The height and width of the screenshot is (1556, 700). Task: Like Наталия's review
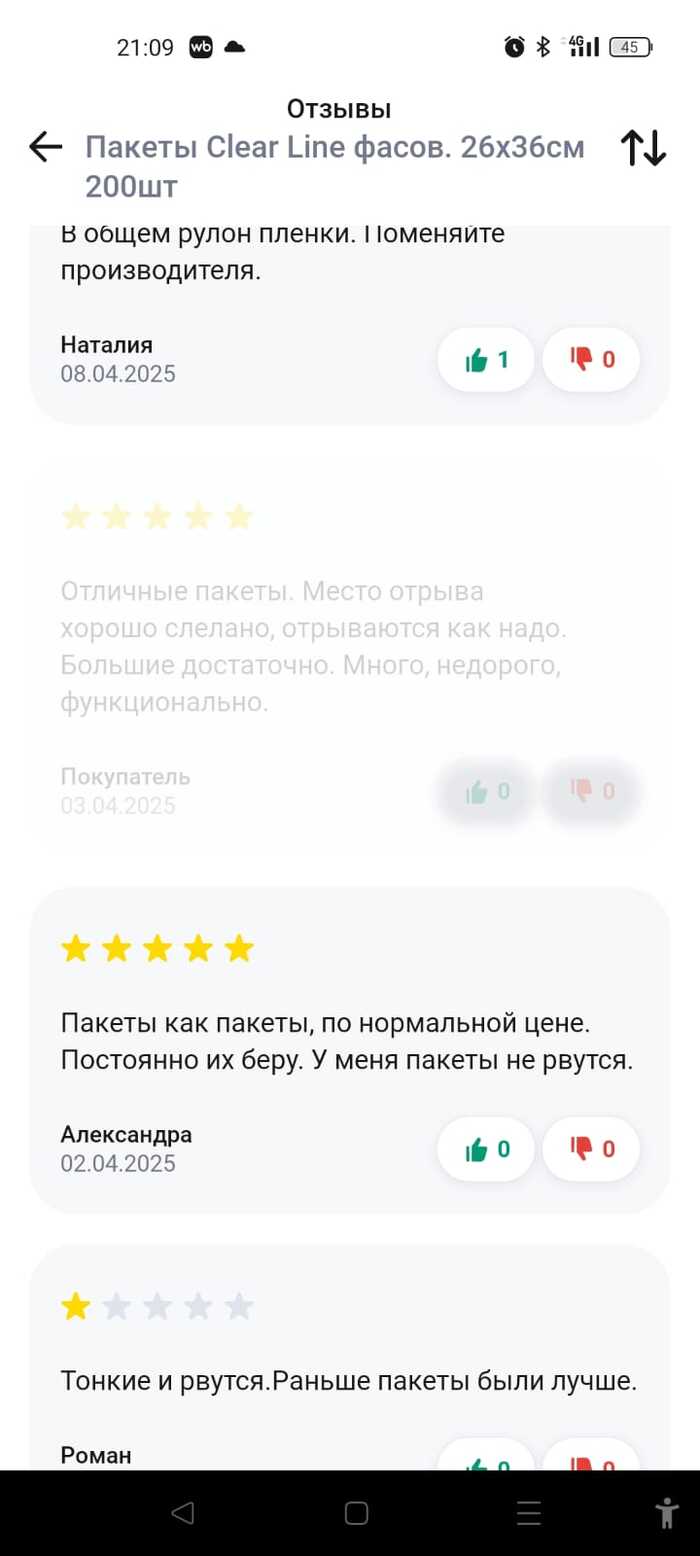tap(486, 359)
